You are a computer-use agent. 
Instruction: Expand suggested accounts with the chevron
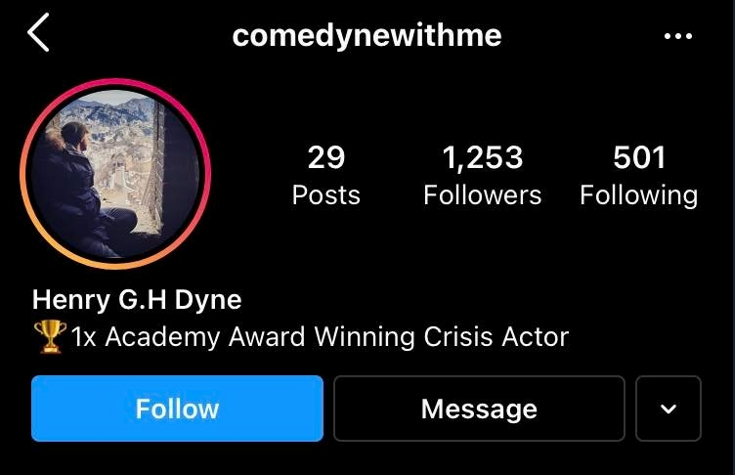click(x=668, y=408)
